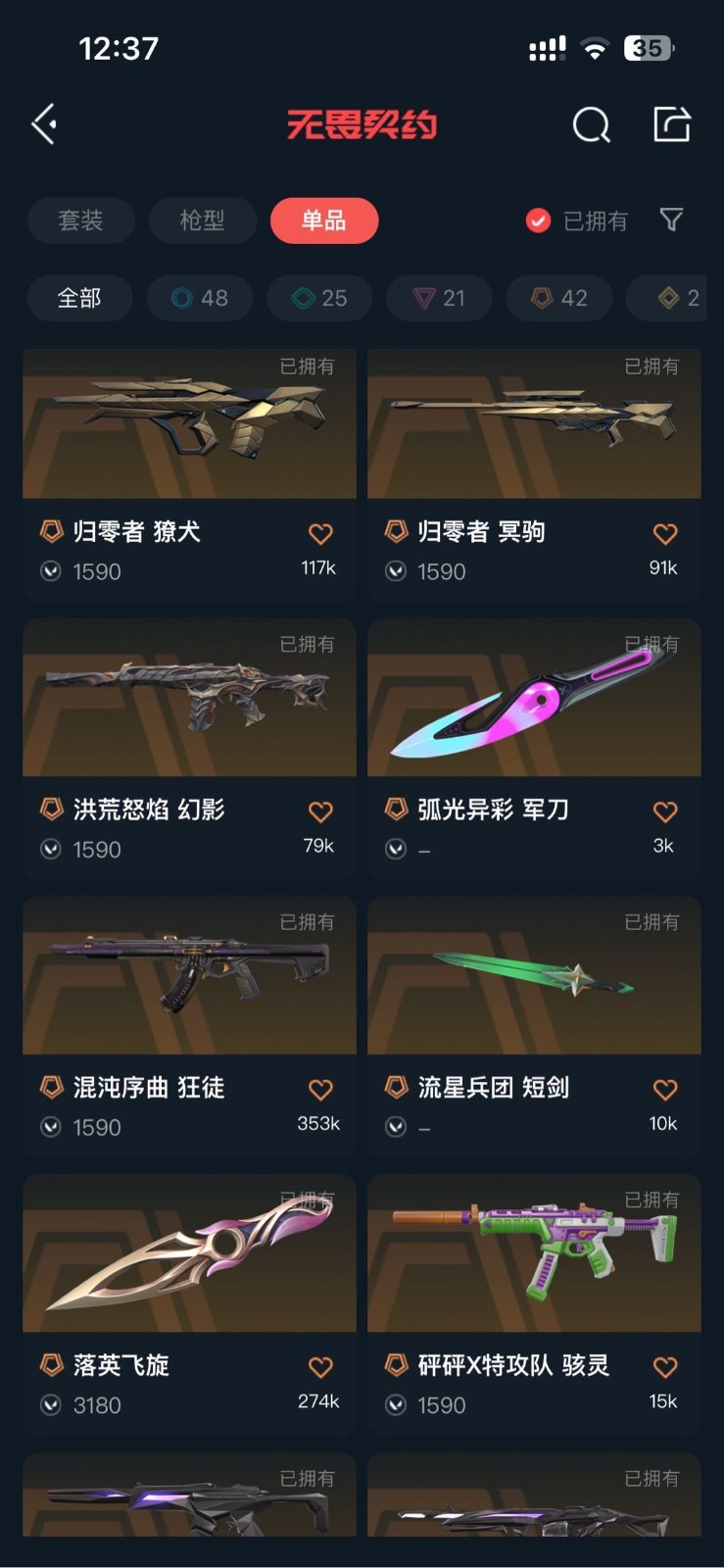Select the 全部 tier chip
724x1568 pixels.
coord(79,298)
